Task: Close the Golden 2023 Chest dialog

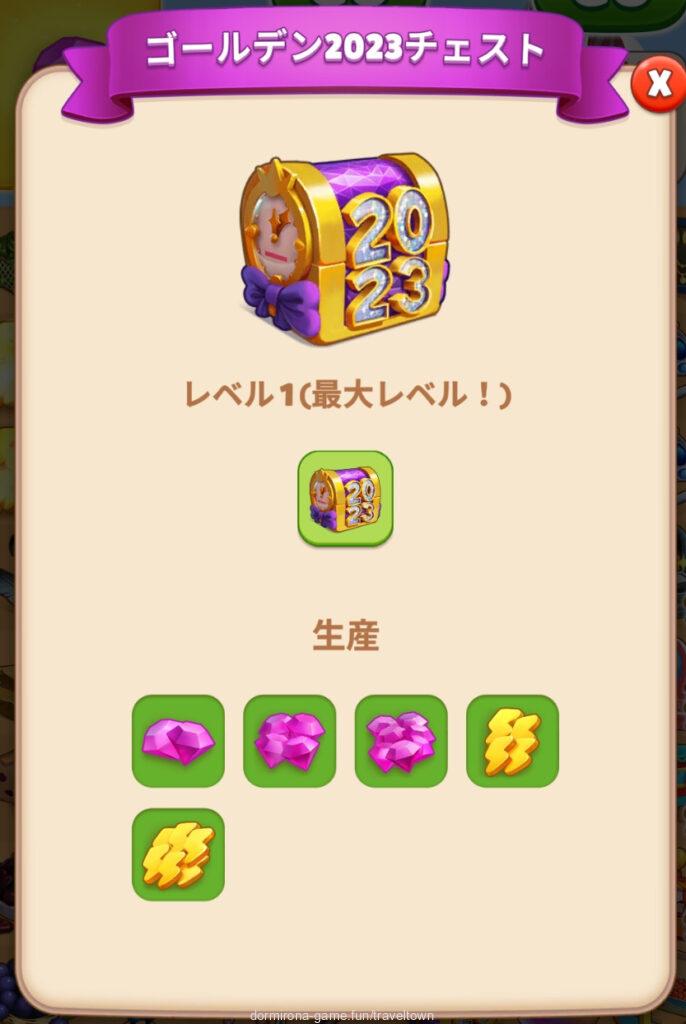Action: [x=659, y=86]
